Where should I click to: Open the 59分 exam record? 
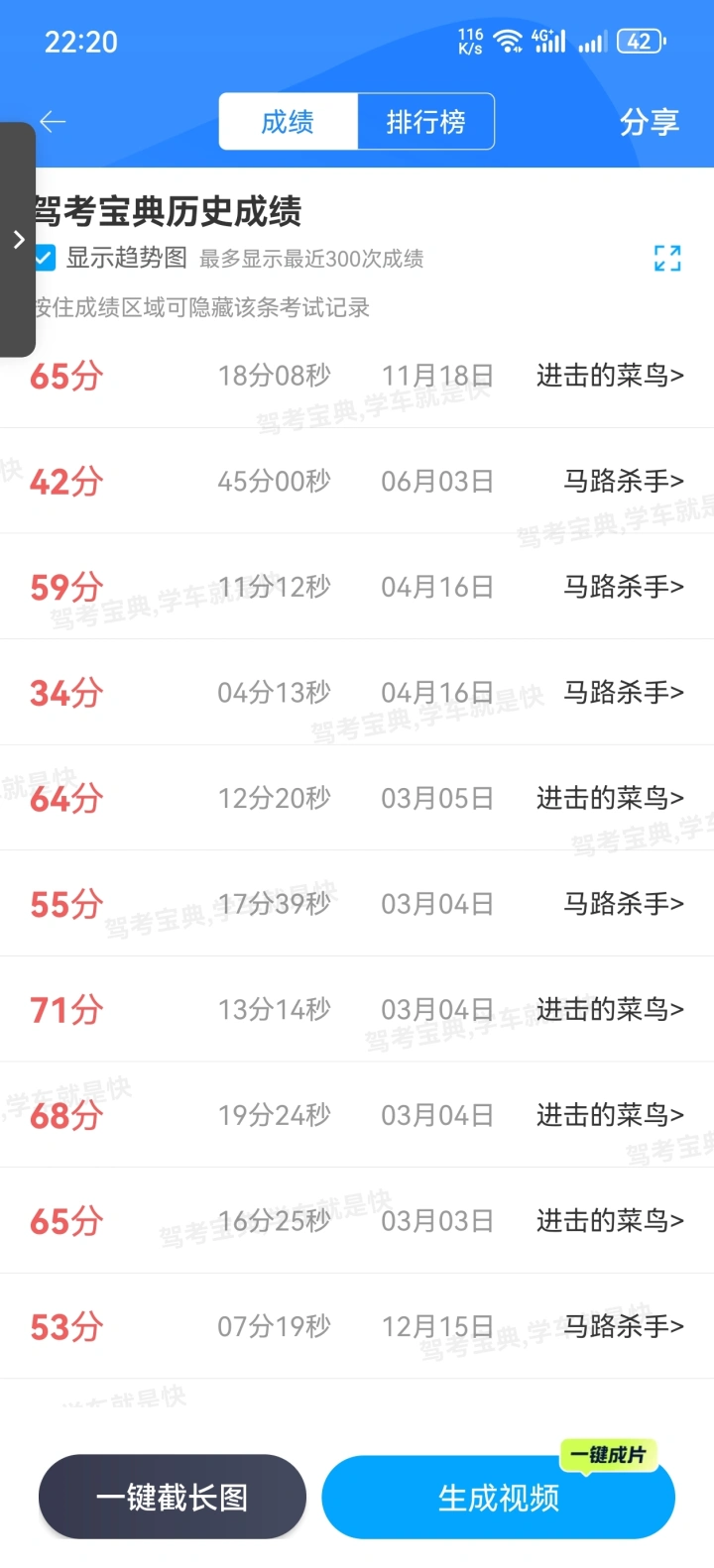(x=357, y=587)
